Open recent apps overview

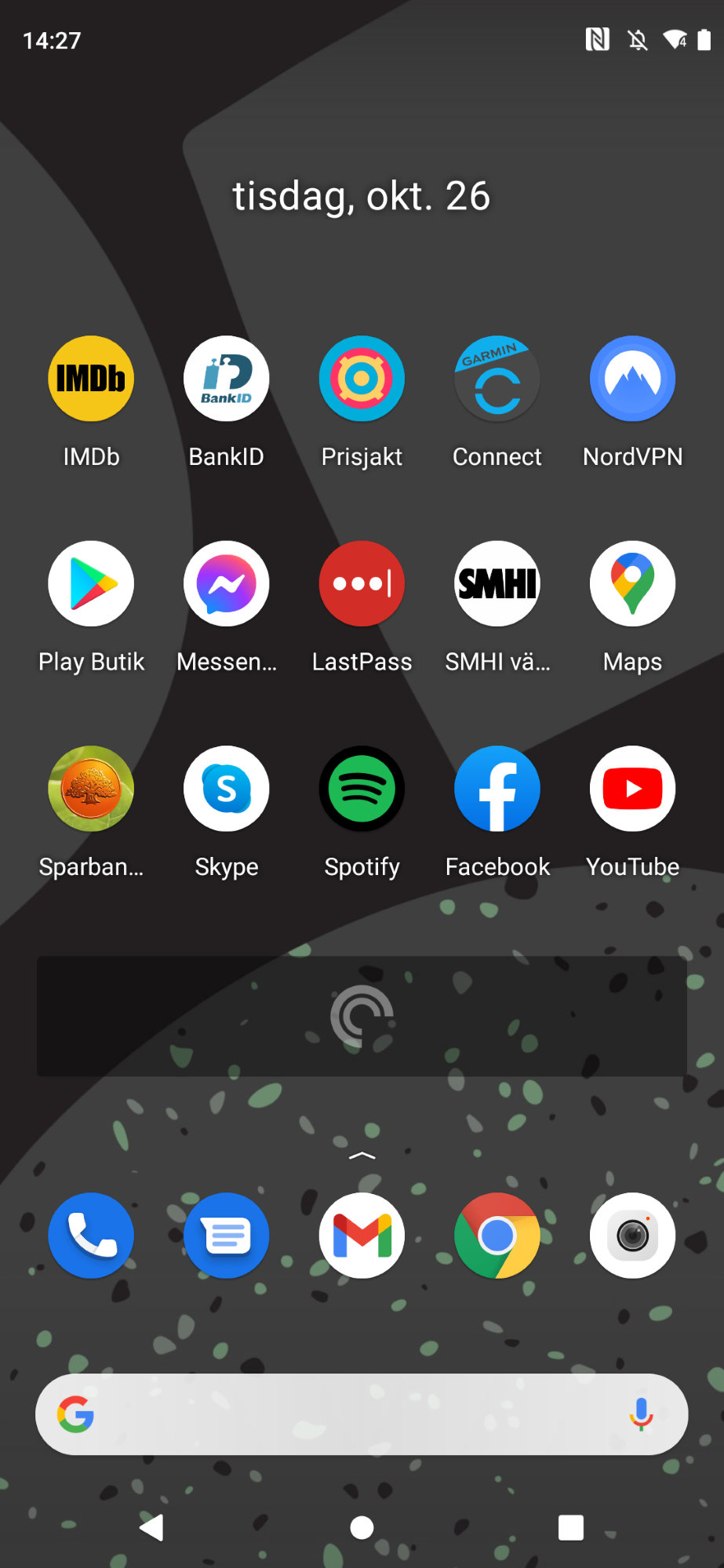click(570, 1527)
